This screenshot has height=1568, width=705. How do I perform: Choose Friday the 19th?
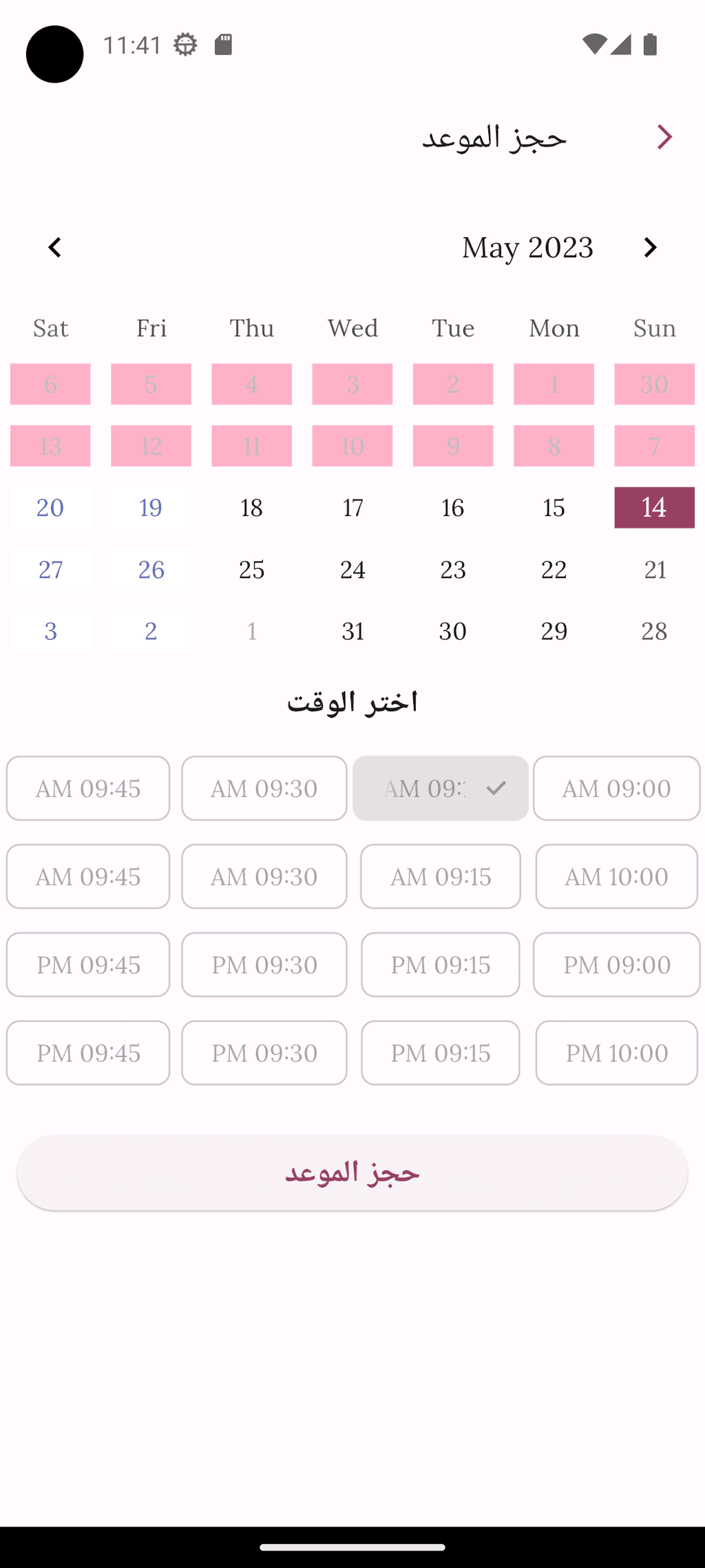(151, 508)
